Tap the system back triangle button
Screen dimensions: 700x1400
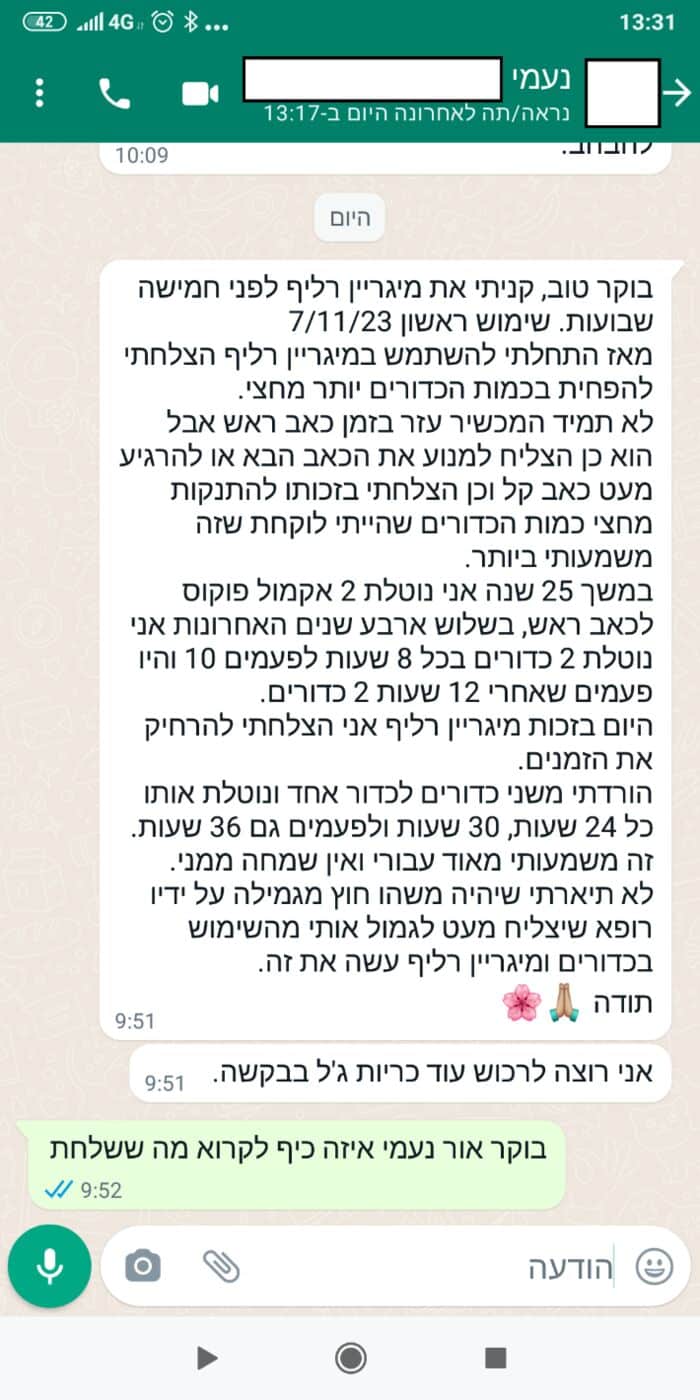click(206, 1357)
